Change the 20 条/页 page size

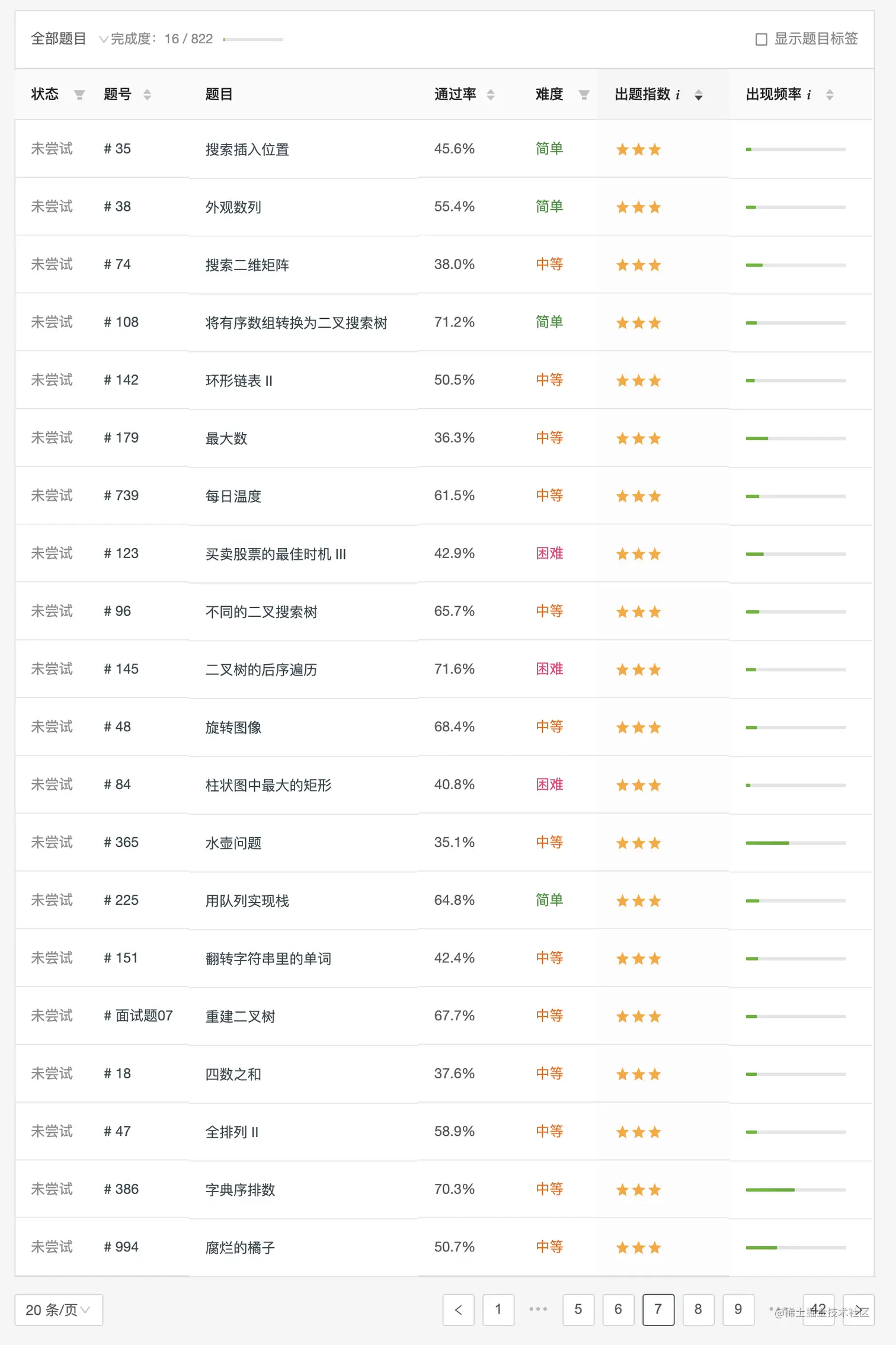(58, 1309)
